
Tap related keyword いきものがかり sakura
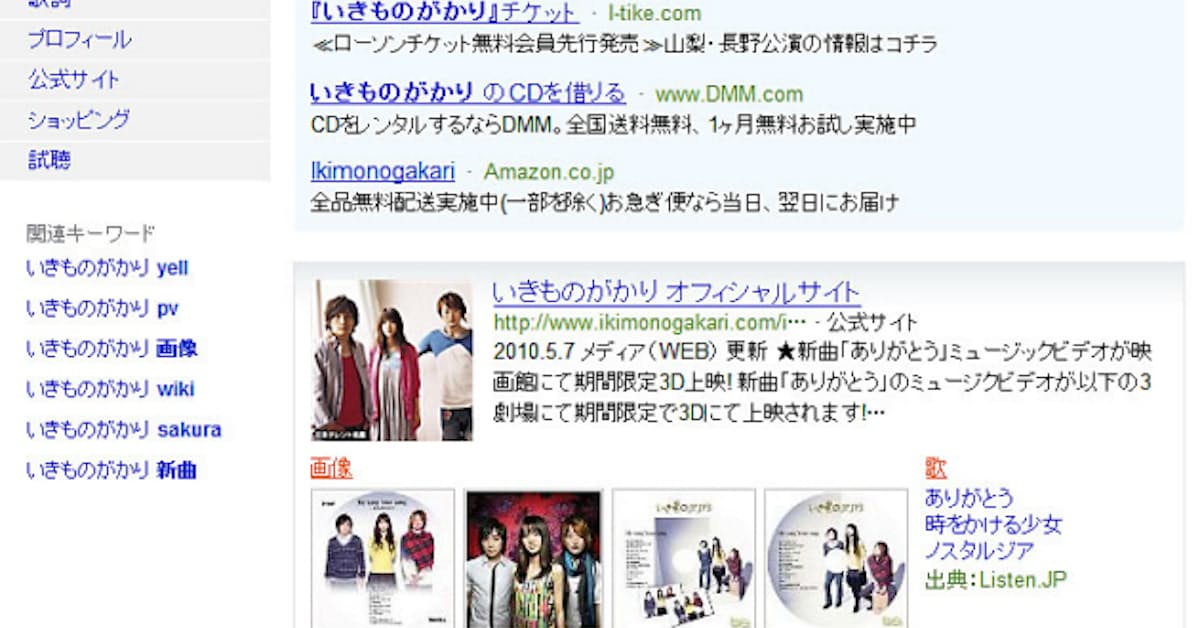pyautogui.click(x=123, y=430)
